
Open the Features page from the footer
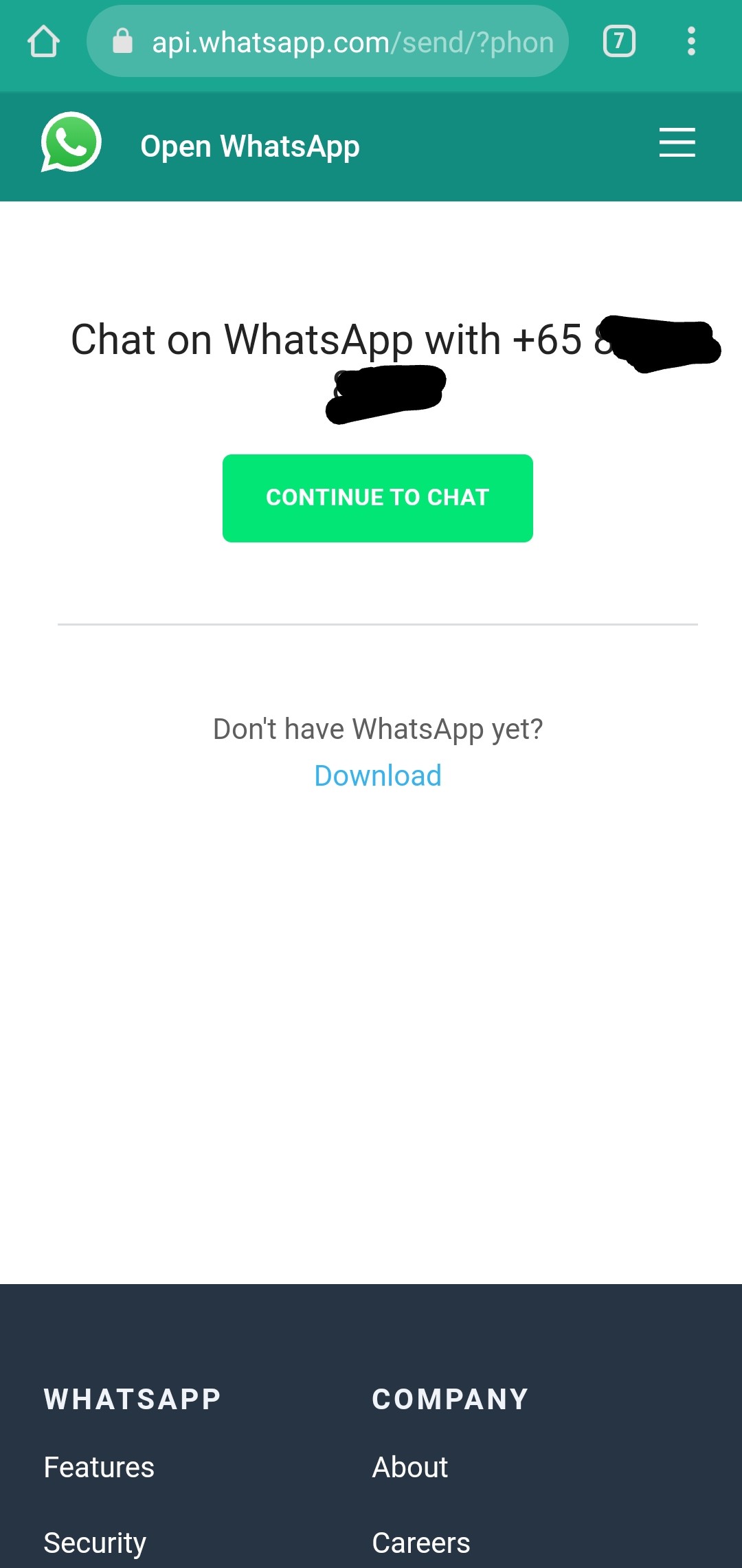[x=98, y=1466]
